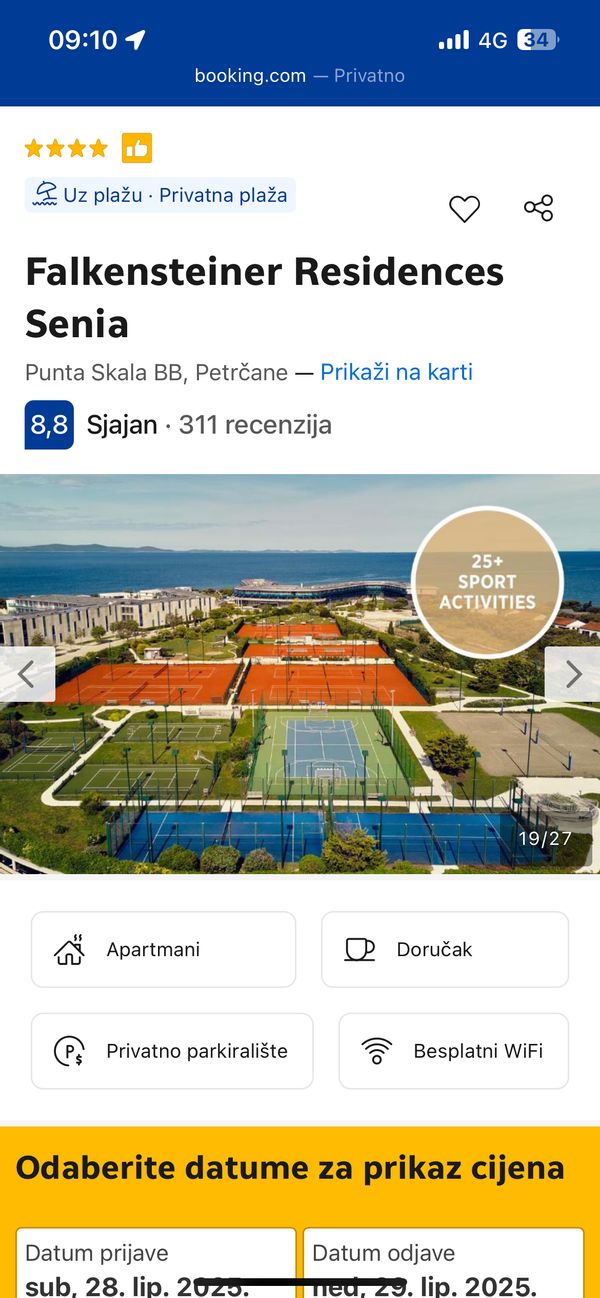Share this property listing
Image resolution: width=600 pixels, height=1298 pixels.
pos(538,208)
